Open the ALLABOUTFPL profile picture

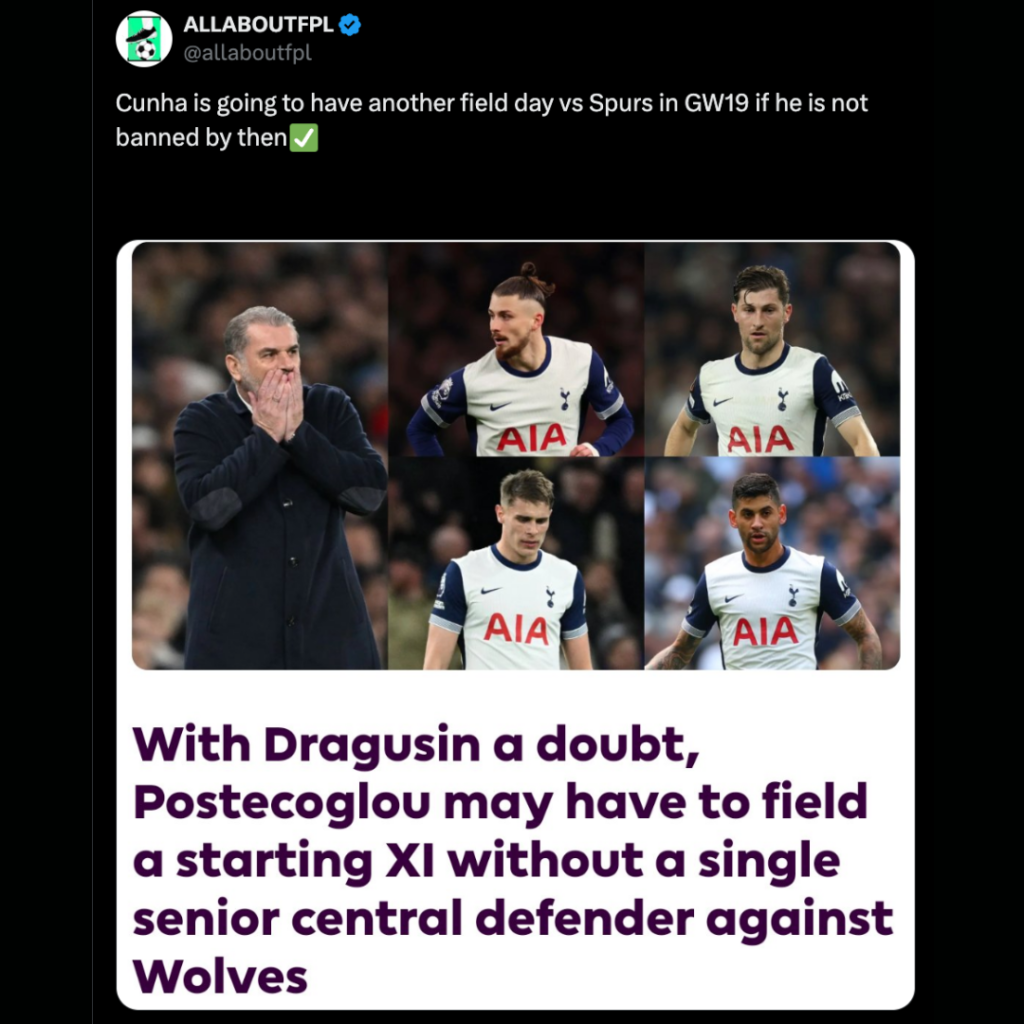click(144, 39)
